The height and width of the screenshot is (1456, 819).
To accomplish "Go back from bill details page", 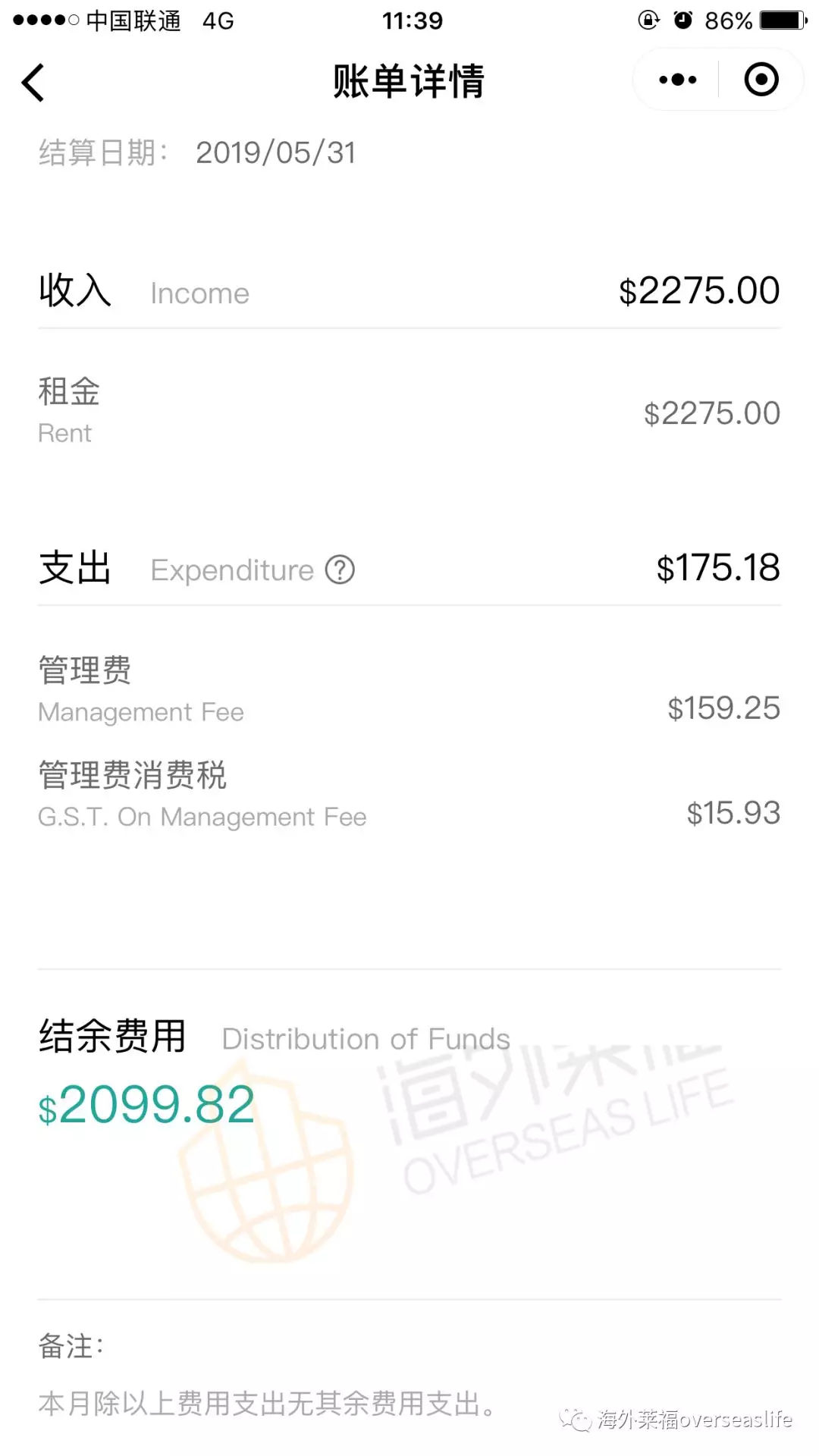I will click(x=33, y=82).
